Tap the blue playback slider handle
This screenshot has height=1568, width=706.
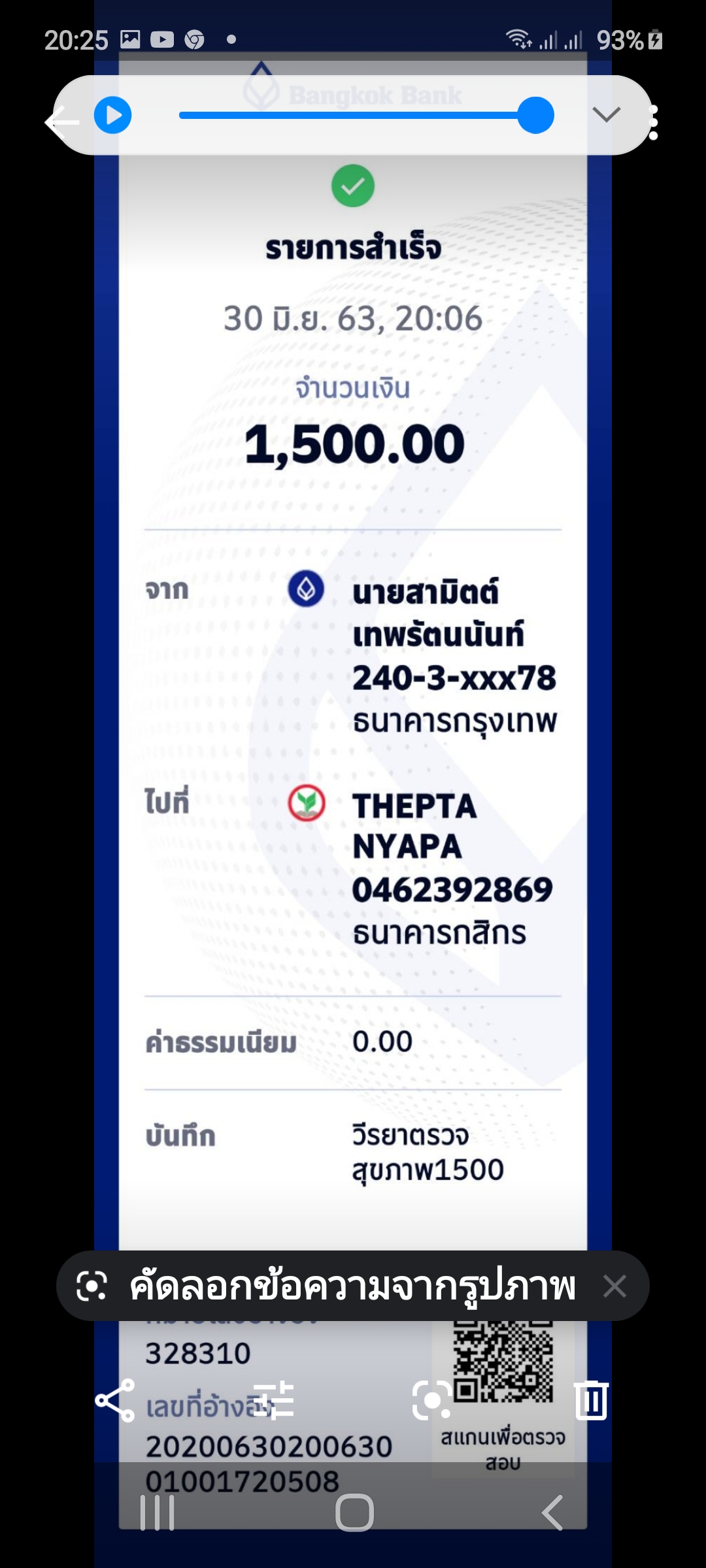pos(536,115)
